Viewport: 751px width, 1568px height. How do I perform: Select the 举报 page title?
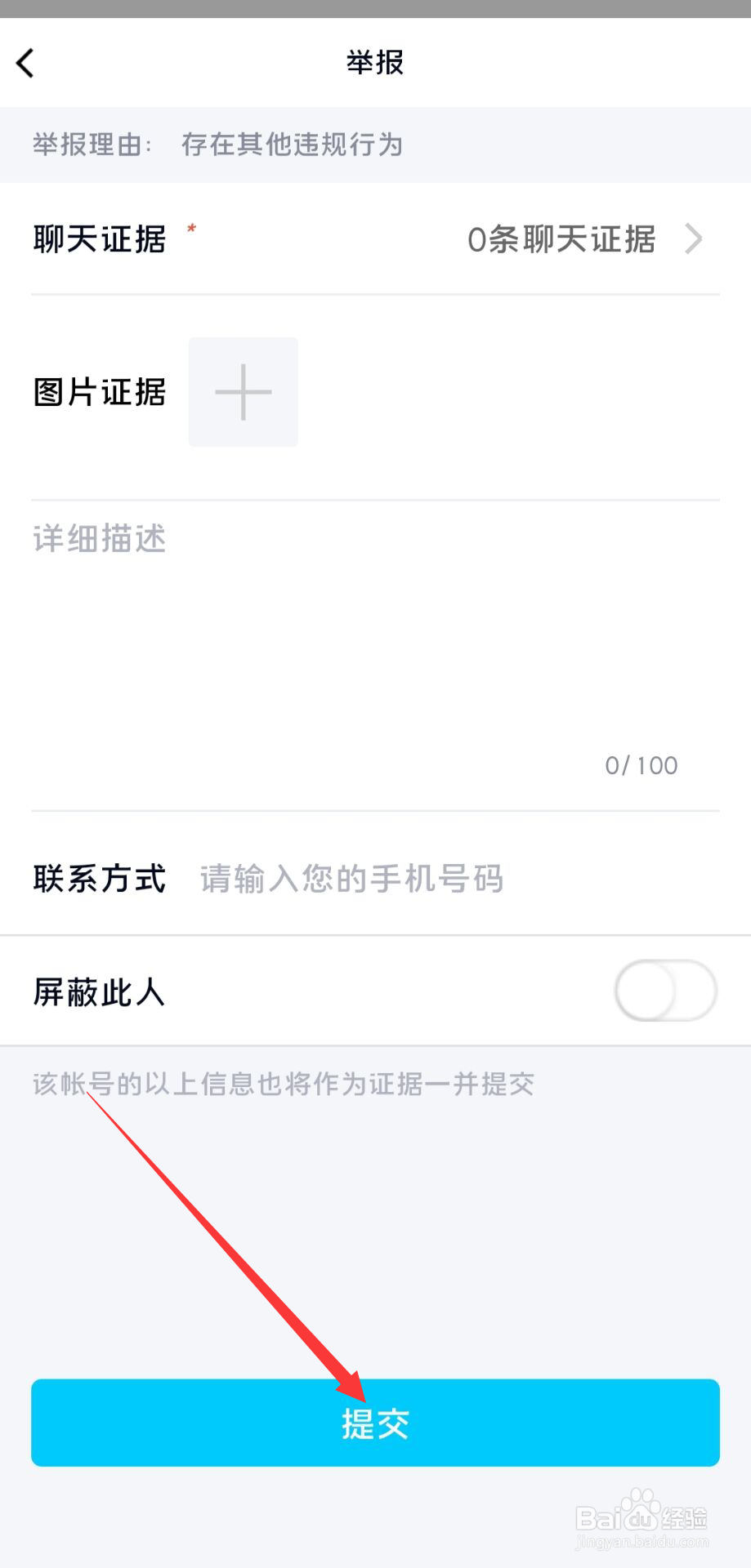pos(374,62)
